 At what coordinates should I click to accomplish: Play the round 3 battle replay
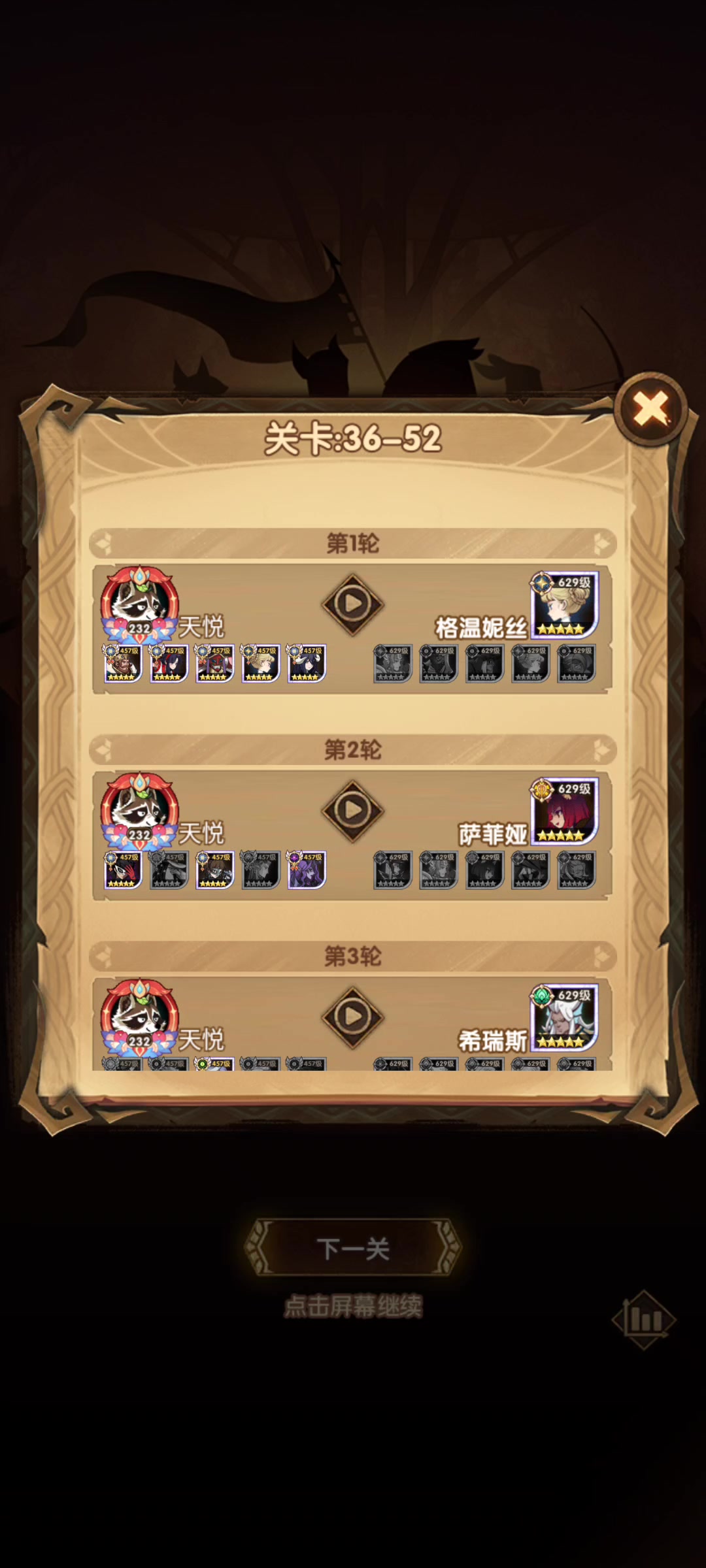tap(352, 1017)
